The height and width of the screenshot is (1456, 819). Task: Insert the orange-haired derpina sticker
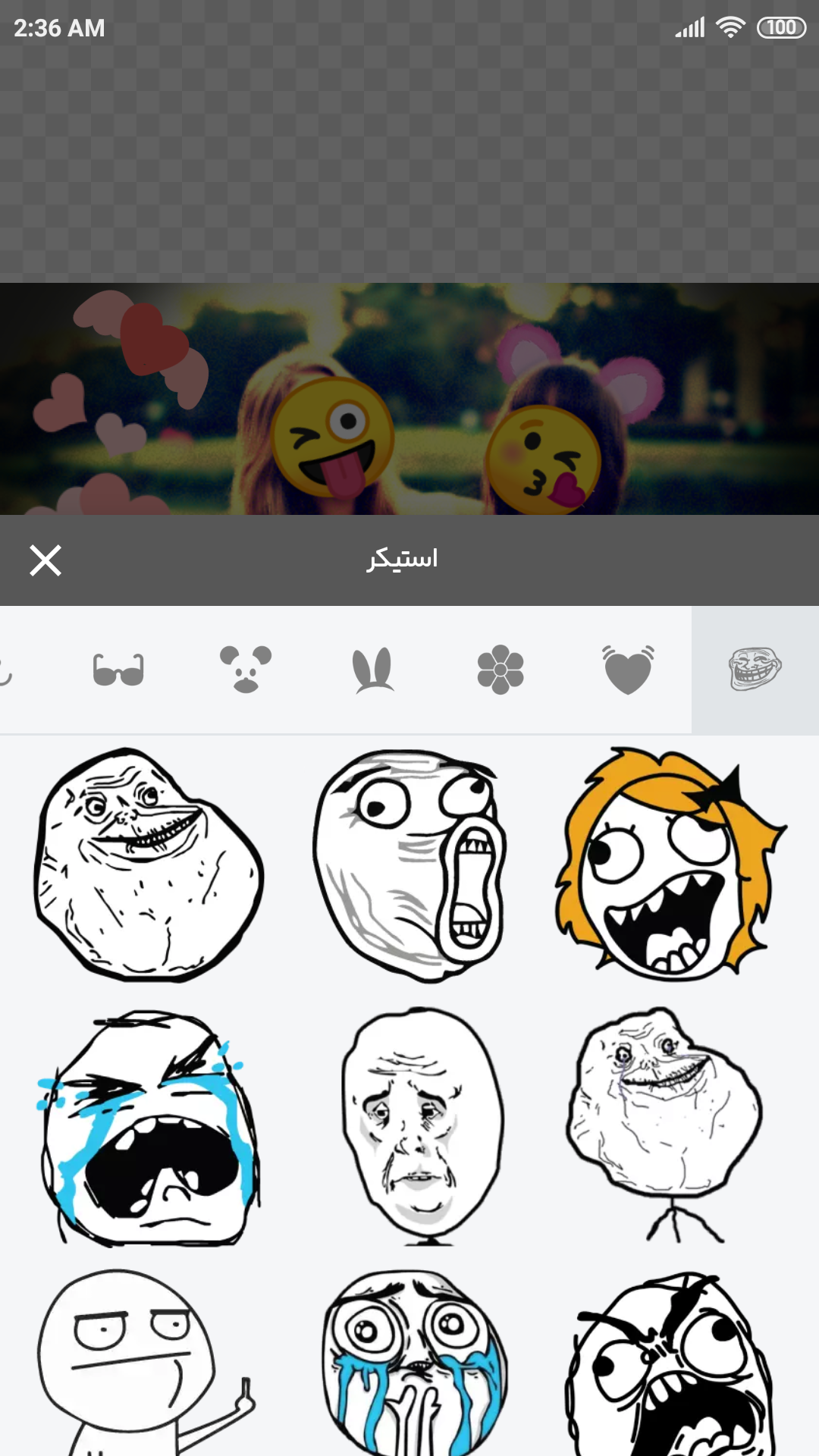click(x=670, y=864)
